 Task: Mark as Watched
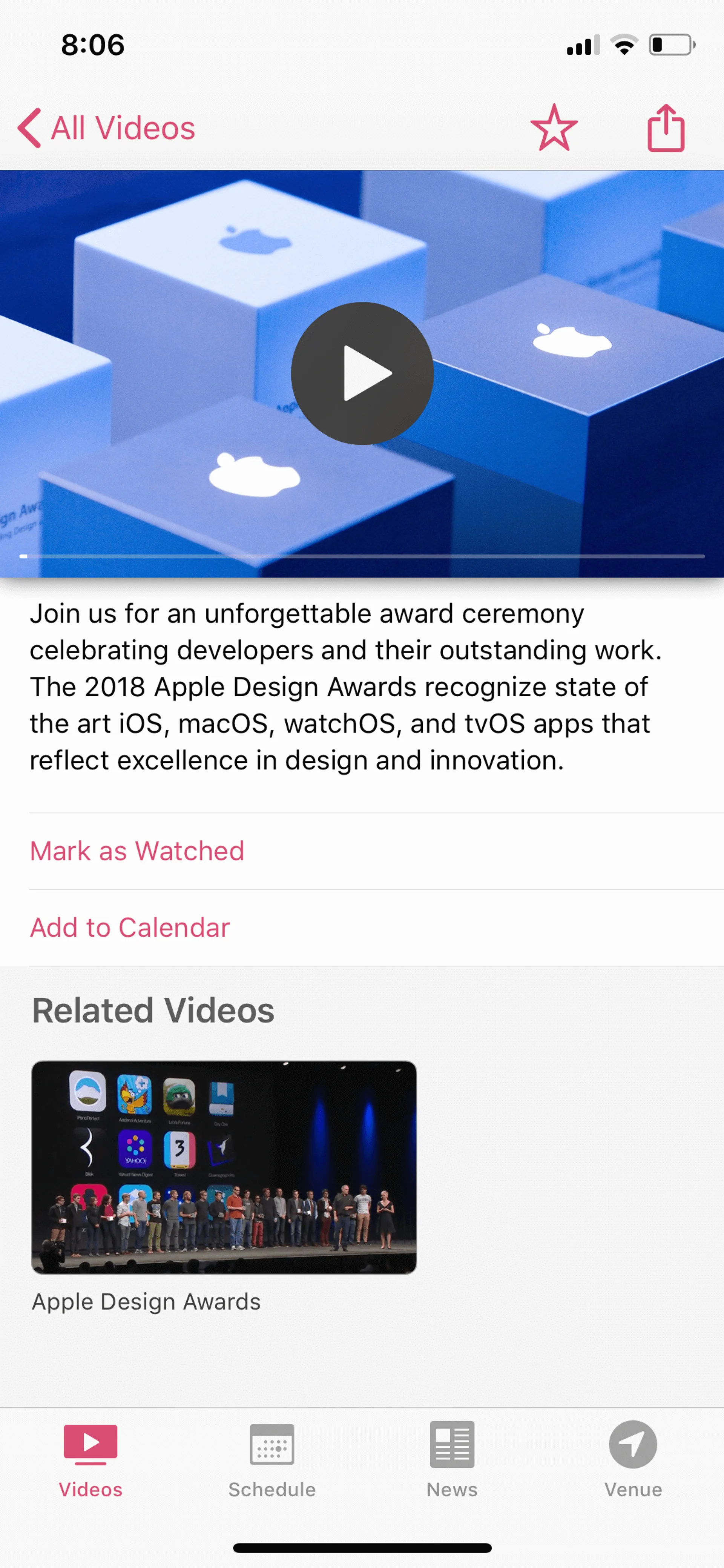tap(137, 851)
